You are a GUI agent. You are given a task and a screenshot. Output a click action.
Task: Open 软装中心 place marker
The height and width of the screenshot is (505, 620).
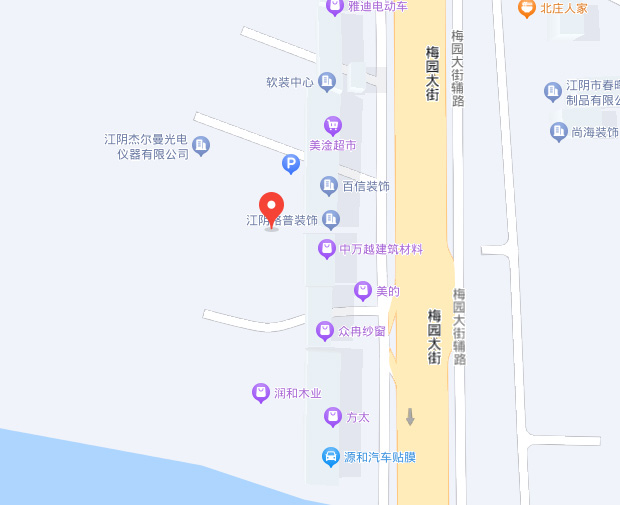pos(326,82)
